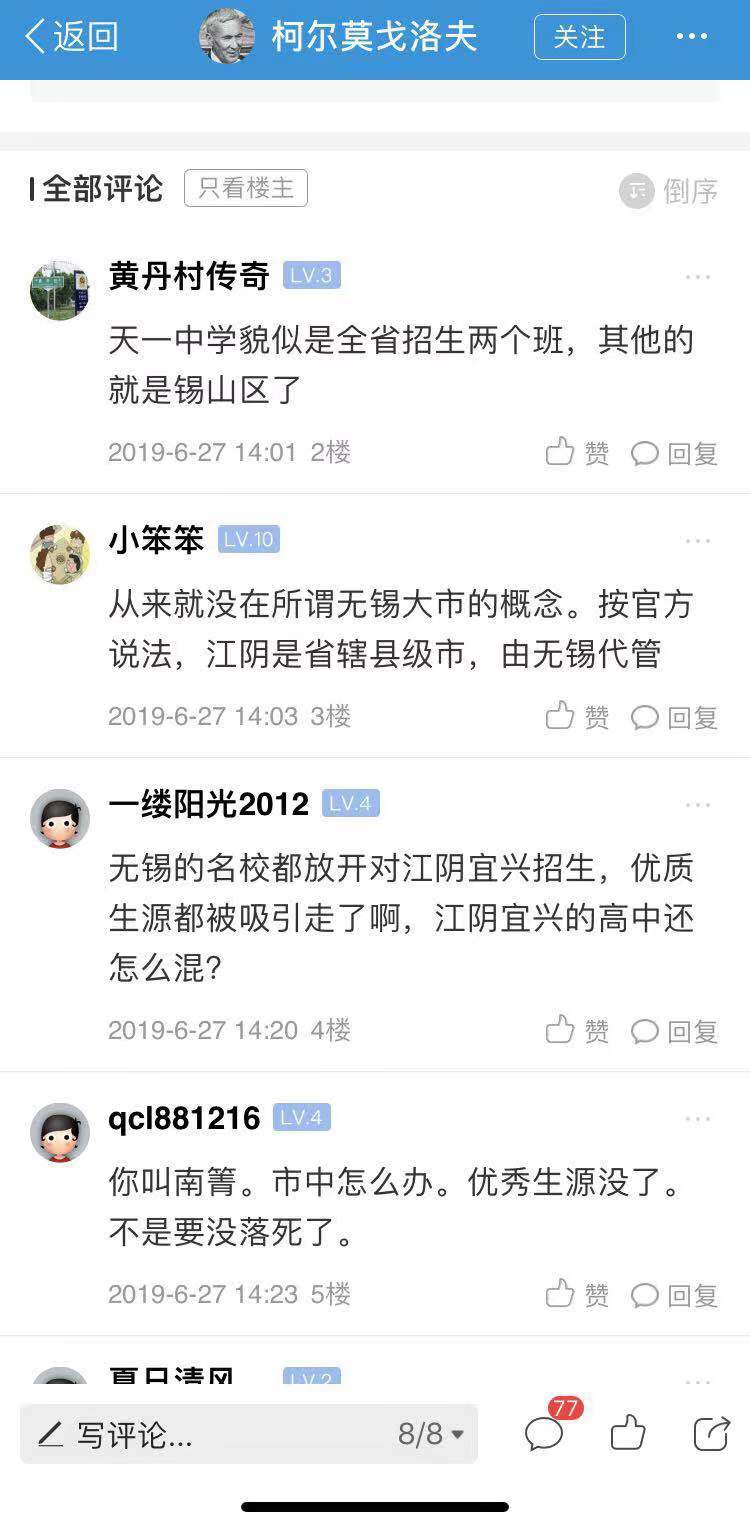Follow 柯尔莫戈洛夫 with the 关注 button

pos(579,37)
